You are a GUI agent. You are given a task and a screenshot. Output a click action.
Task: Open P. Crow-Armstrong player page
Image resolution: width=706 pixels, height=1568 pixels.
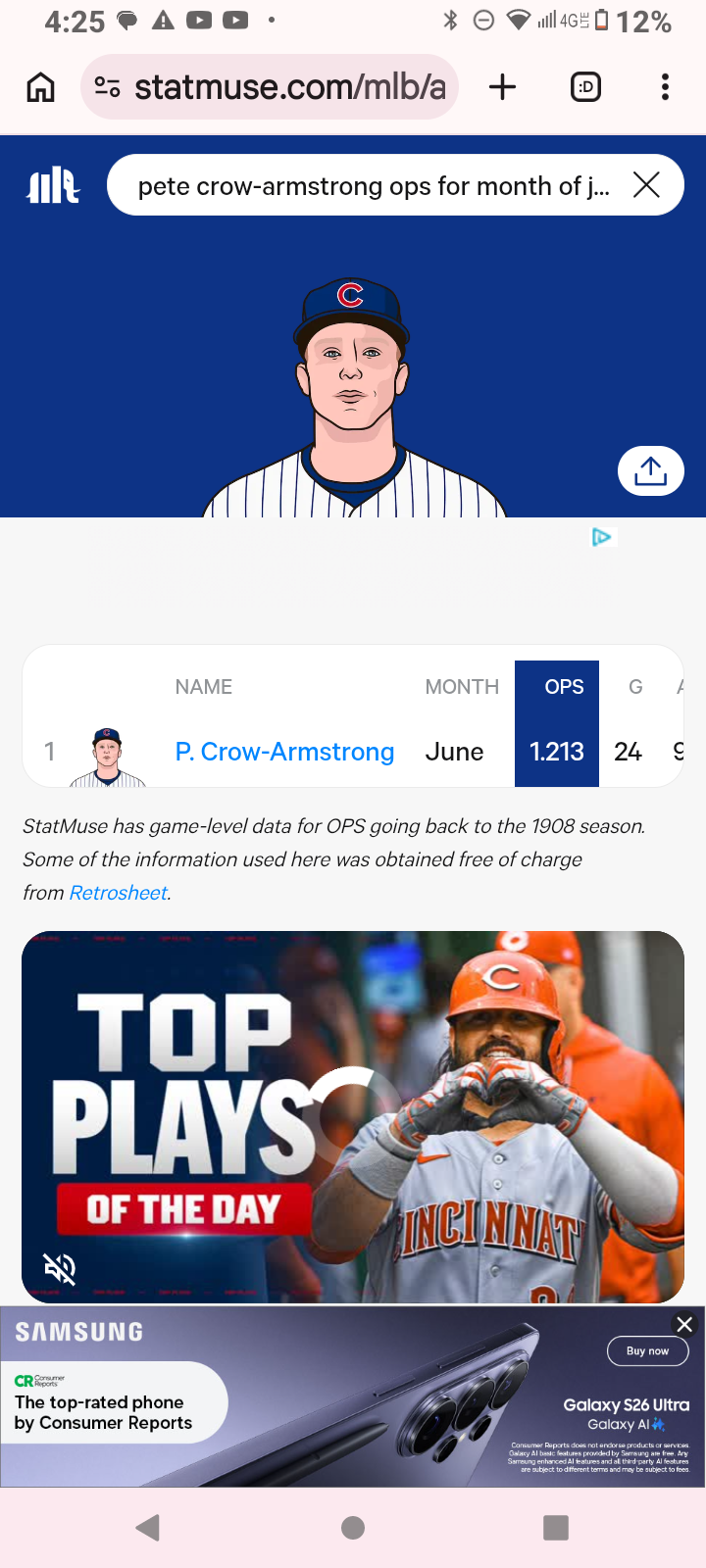pos(284,752)
